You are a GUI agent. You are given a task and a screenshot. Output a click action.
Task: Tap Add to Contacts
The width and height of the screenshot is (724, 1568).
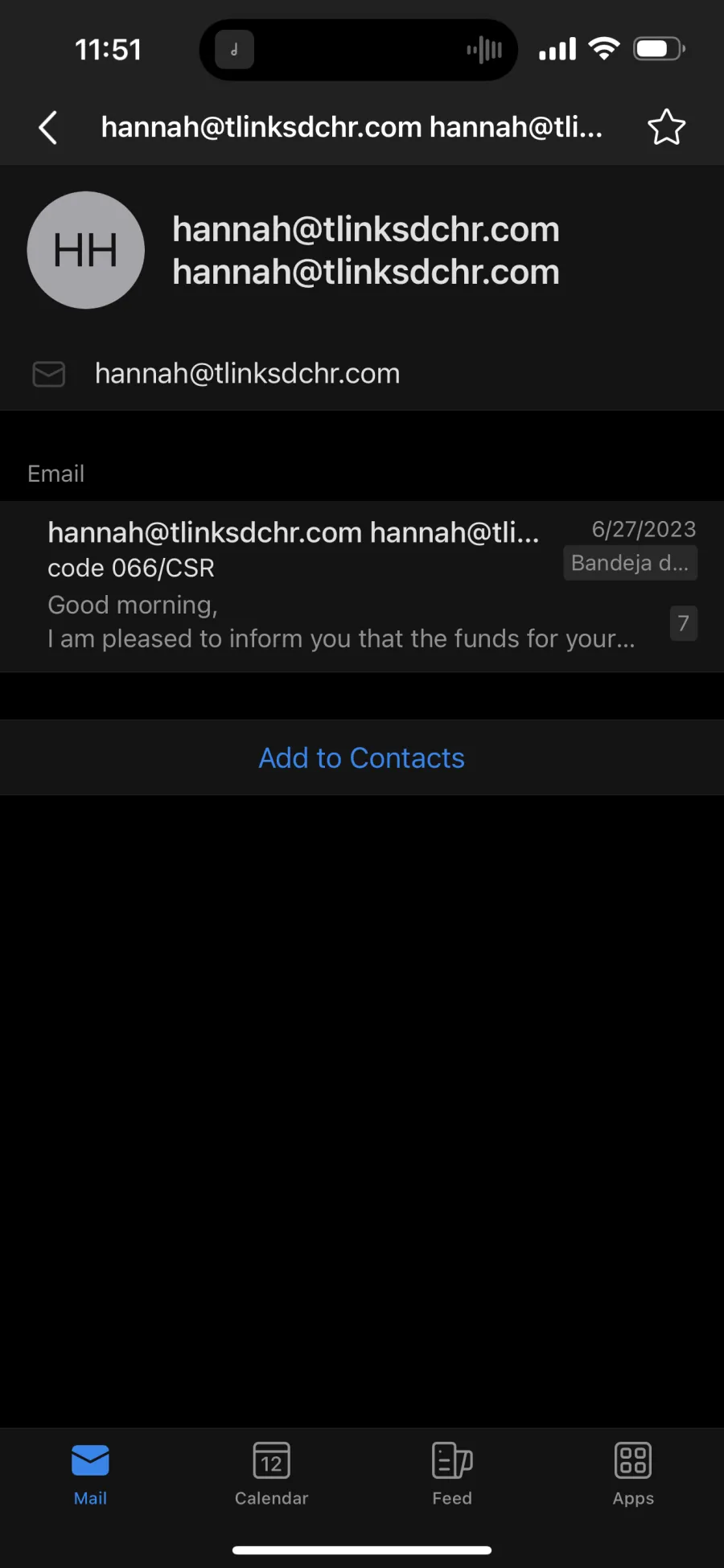click(362, 757)
